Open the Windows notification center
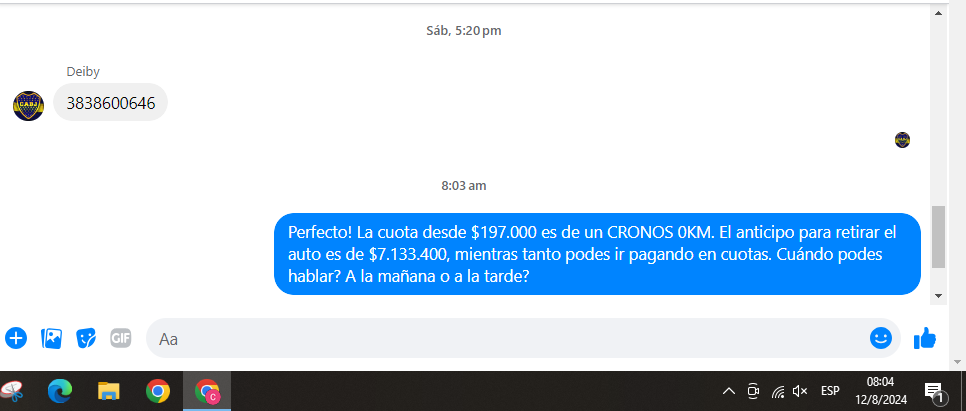This screenshot has height=411, width=966. tap(934, 391)
